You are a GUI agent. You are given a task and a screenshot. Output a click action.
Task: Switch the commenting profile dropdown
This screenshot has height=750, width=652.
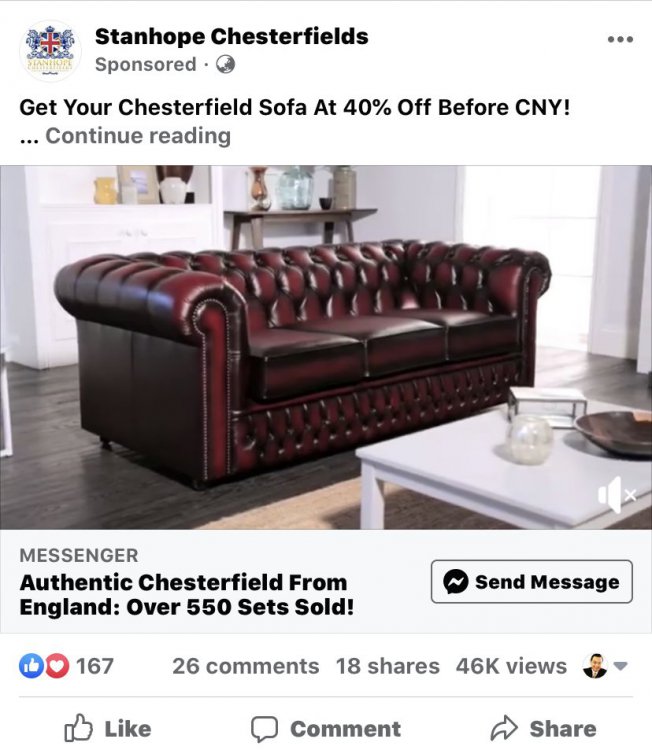[x=605, y=666]
